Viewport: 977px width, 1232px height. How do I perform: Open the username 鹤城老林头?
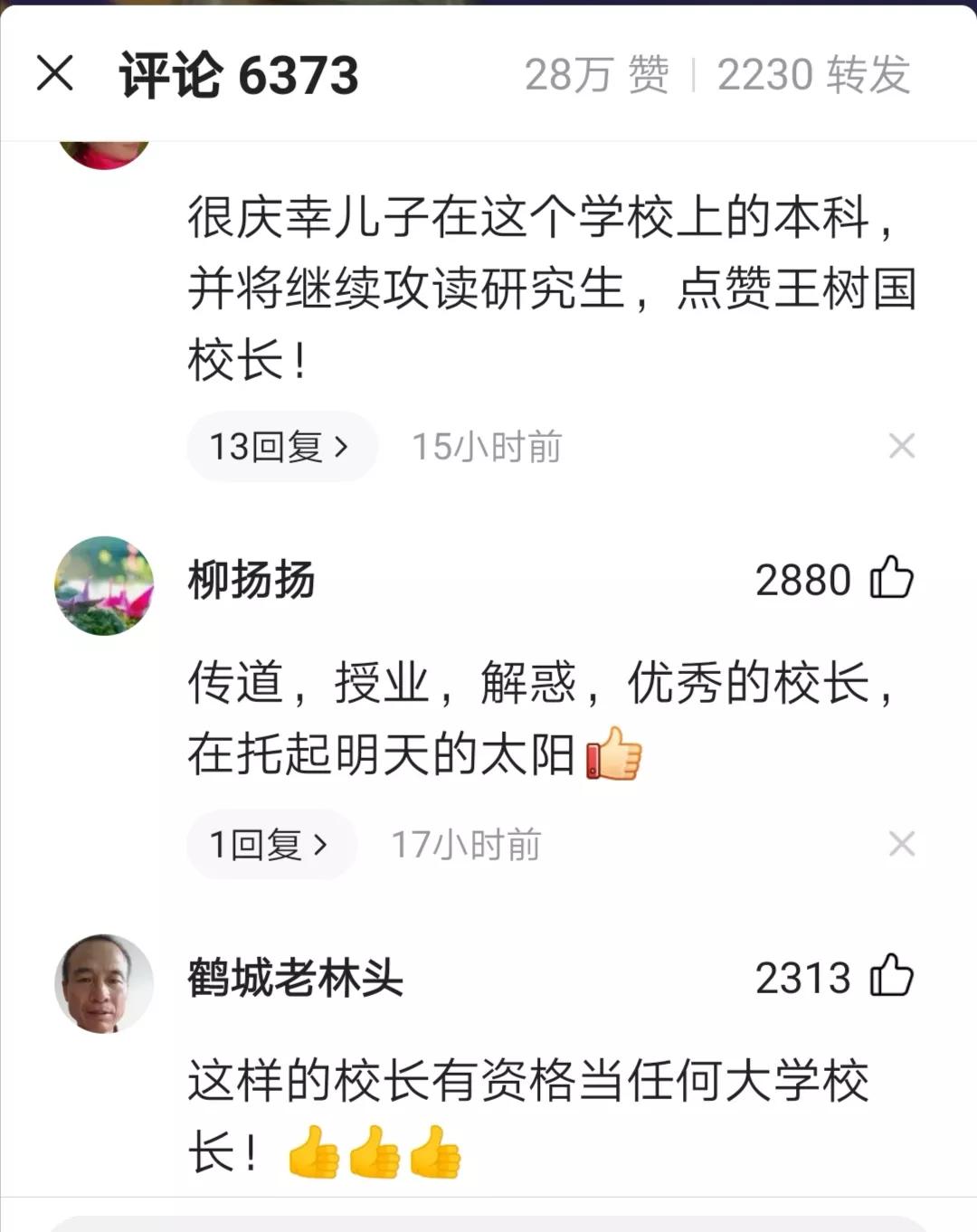295,978
